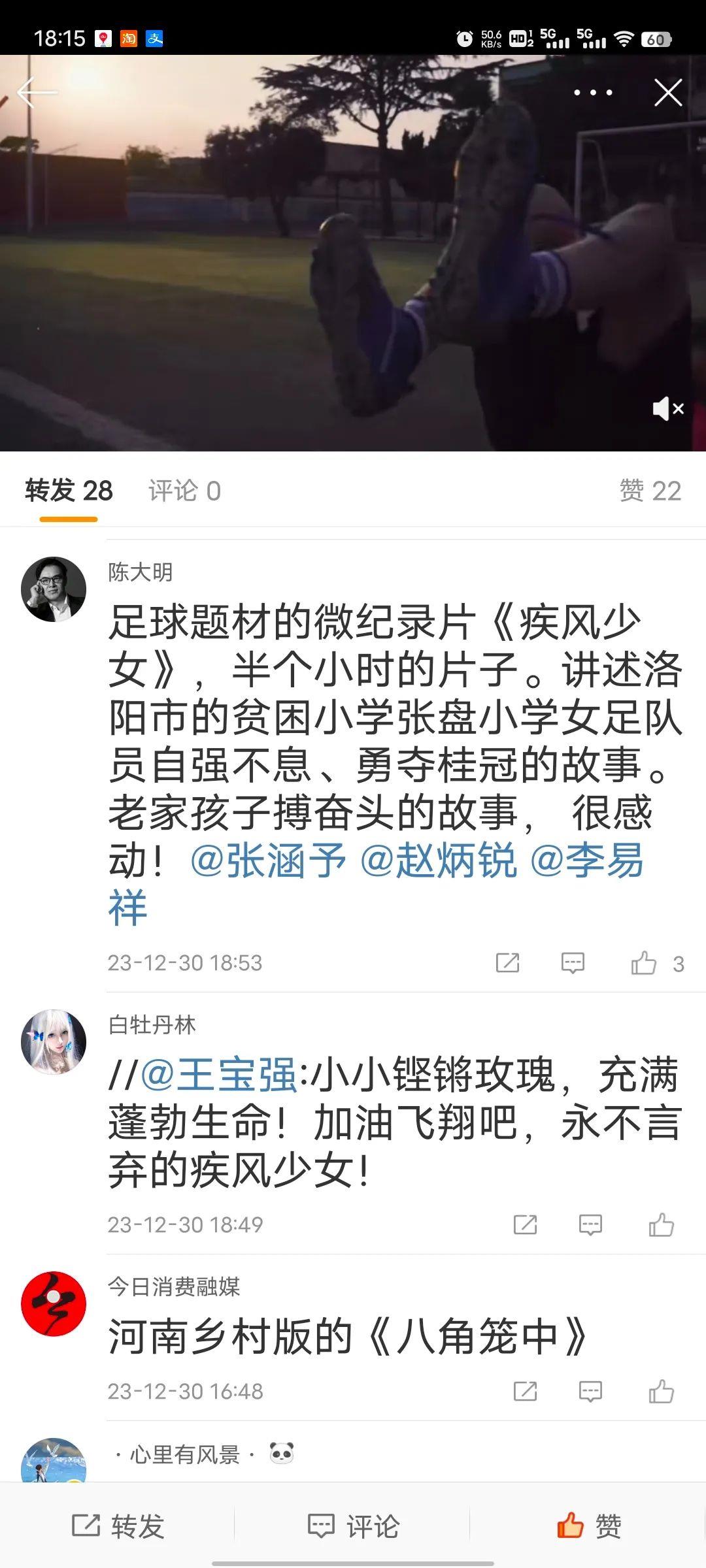Viewport: 706px width, 1568px height.
Task: Repost 陈大明's post via share icon
Action: 507,963
